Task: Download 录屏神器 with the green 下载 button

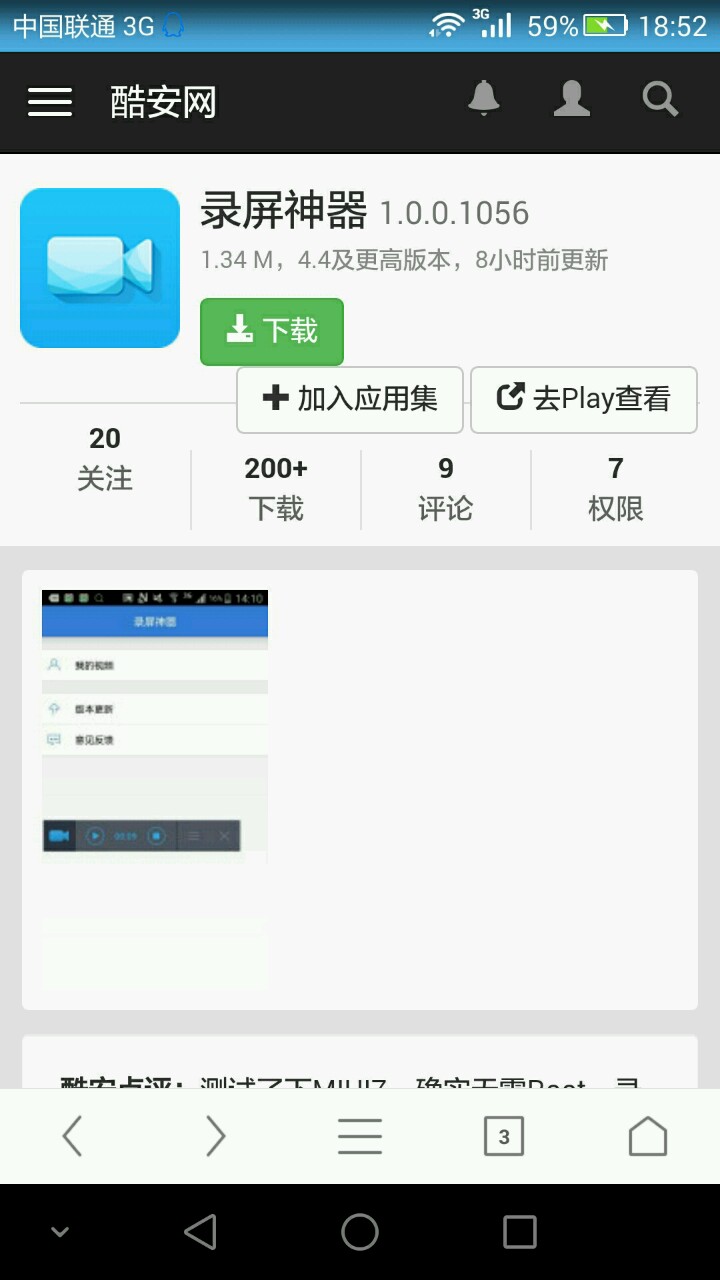Action: tap(272, 331)
